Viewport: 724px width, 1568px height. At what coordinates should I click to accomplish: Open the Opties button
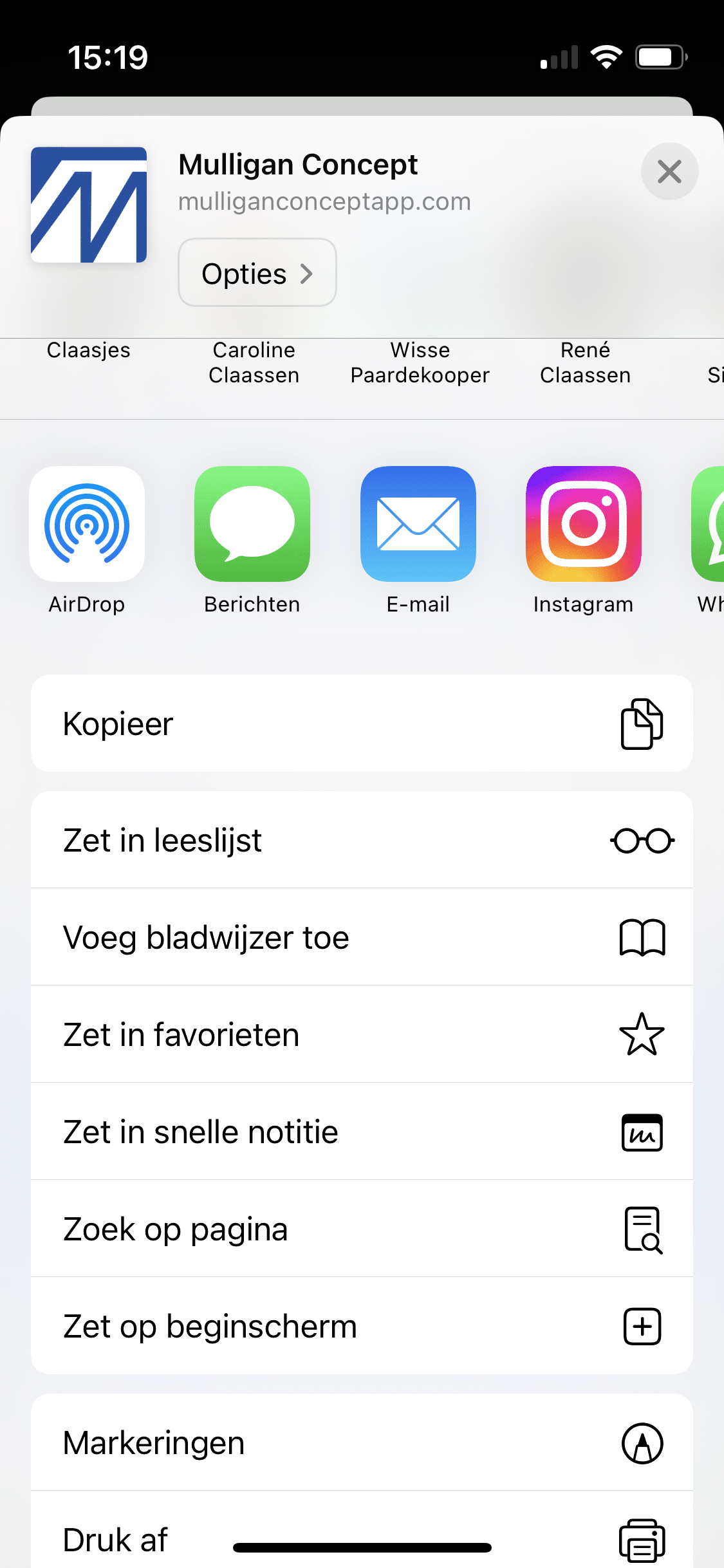257,272
